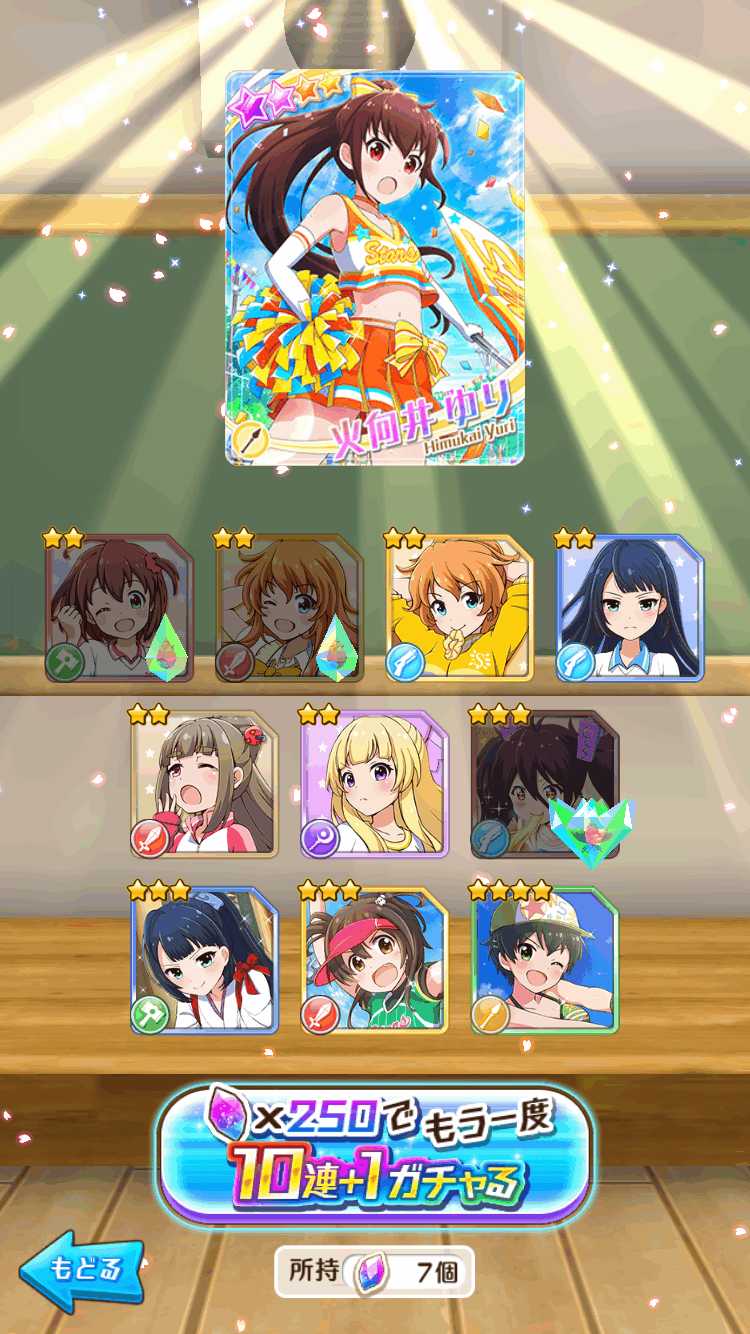Open the large 火向井ゆり card

[375, 268]
